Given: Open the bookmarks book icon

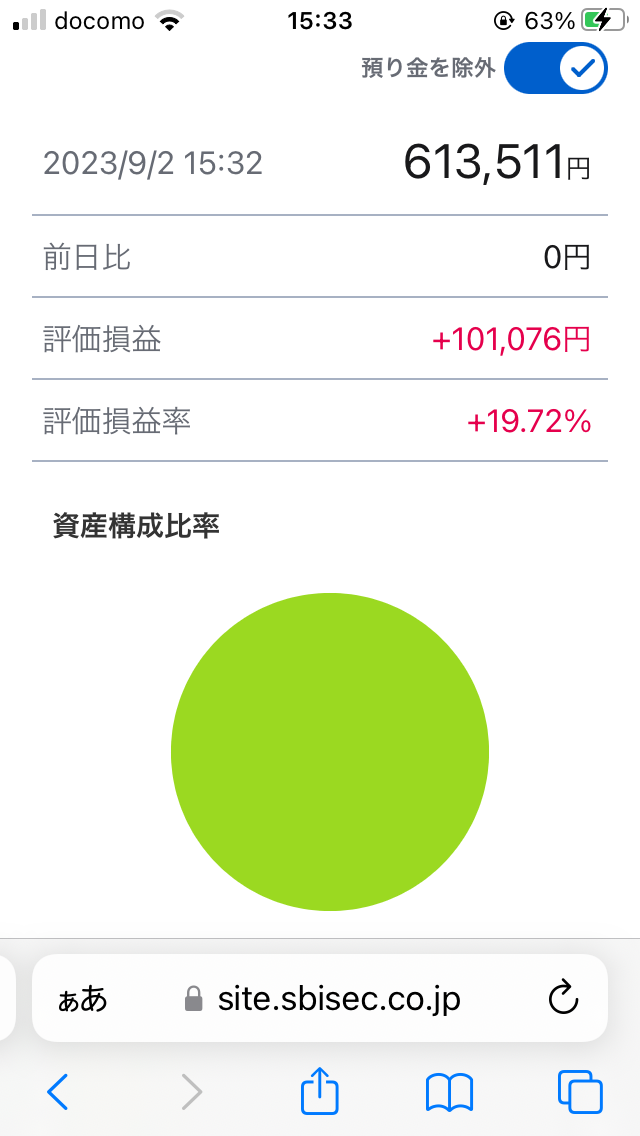Looking at the screenshot, I should (449, 1092).
